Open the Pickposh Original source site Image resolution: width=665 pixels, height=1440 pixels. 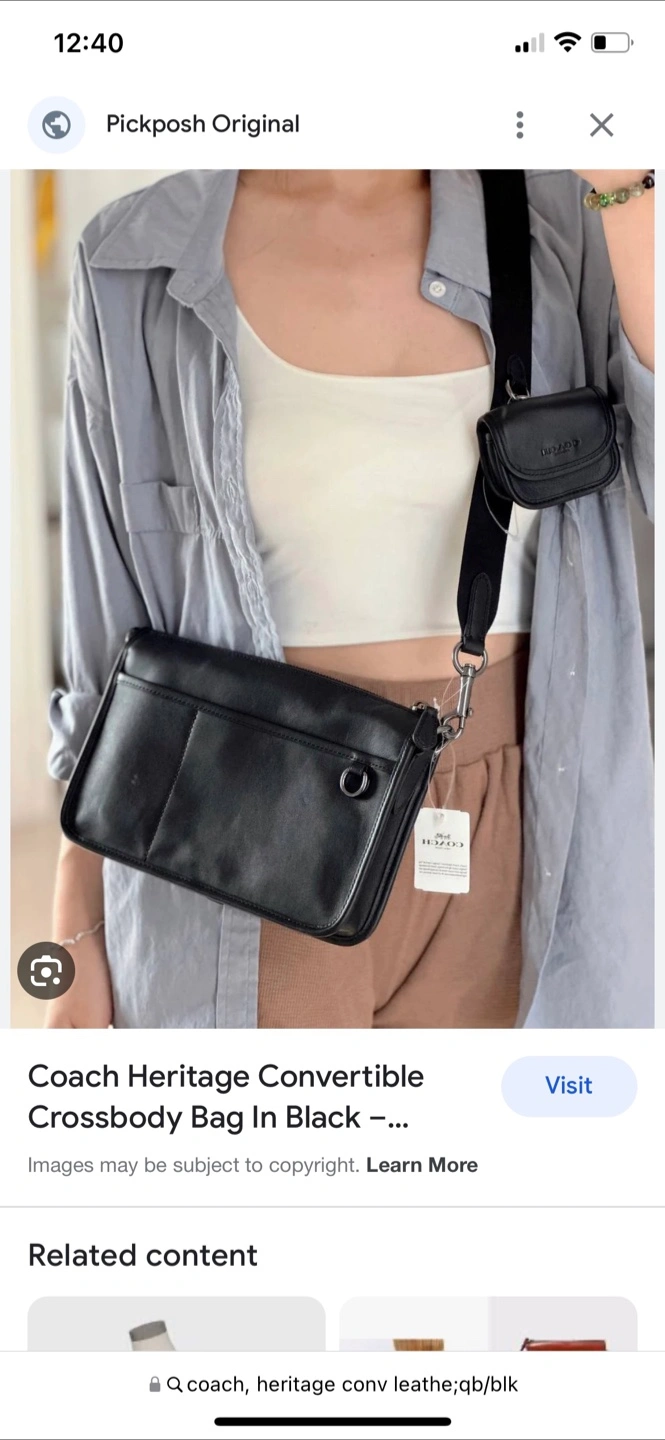tap(202, 125)
